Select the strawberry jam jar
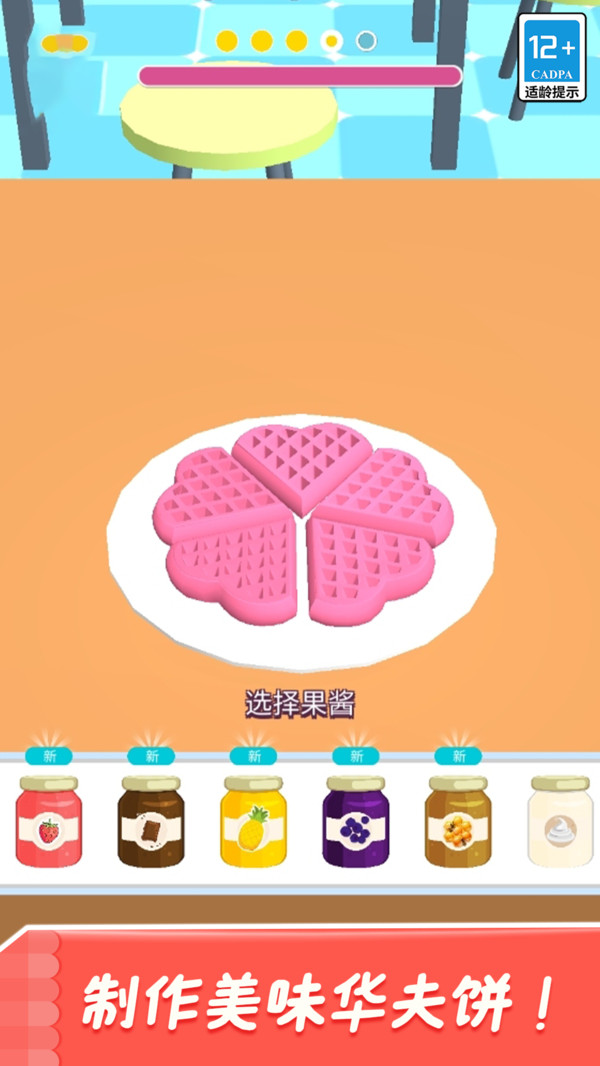This screenshot has width=600, height=1066. pyautogui.click(x=48, y=822)
